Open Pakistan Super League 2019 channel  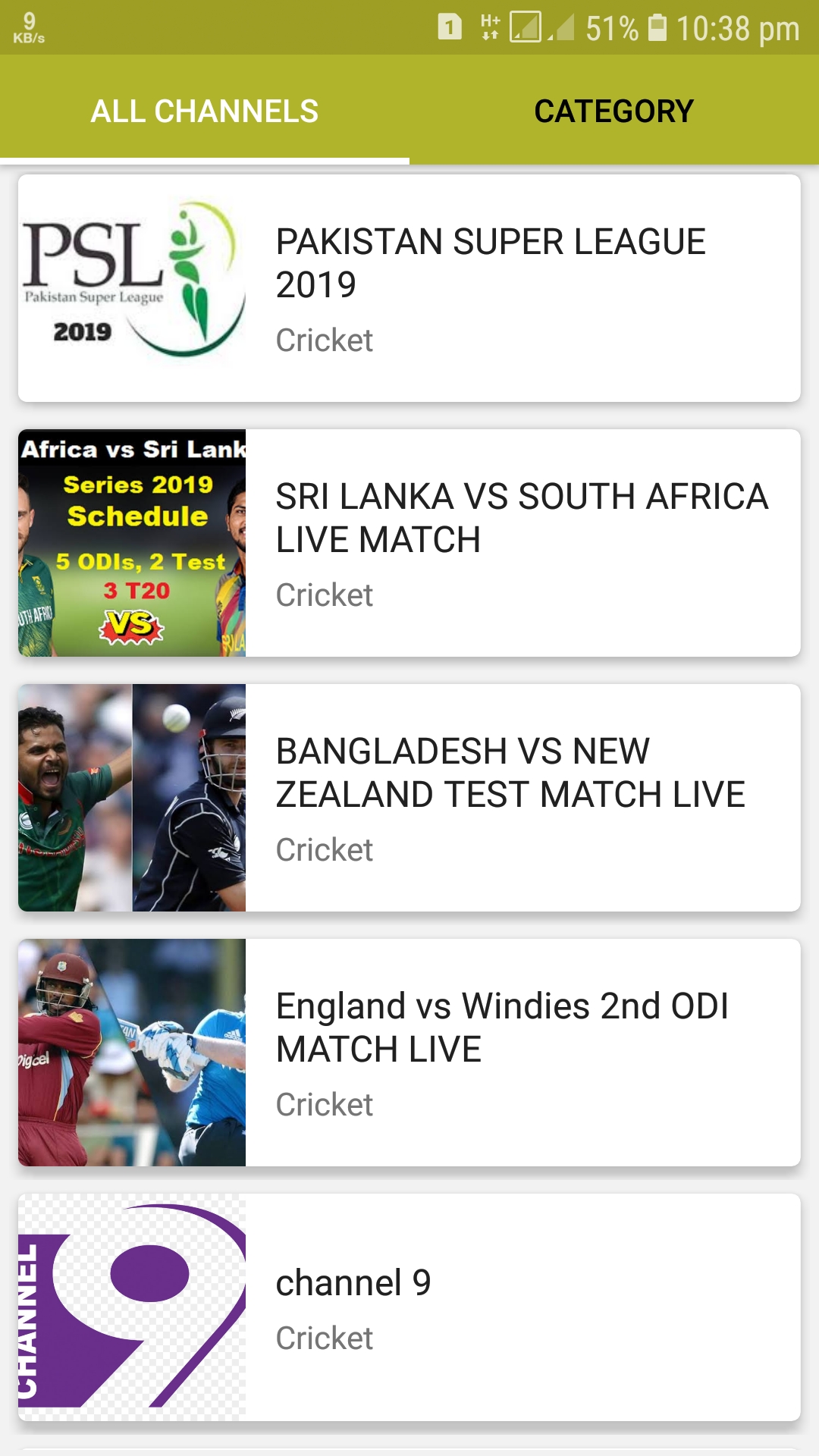[409, 288]
